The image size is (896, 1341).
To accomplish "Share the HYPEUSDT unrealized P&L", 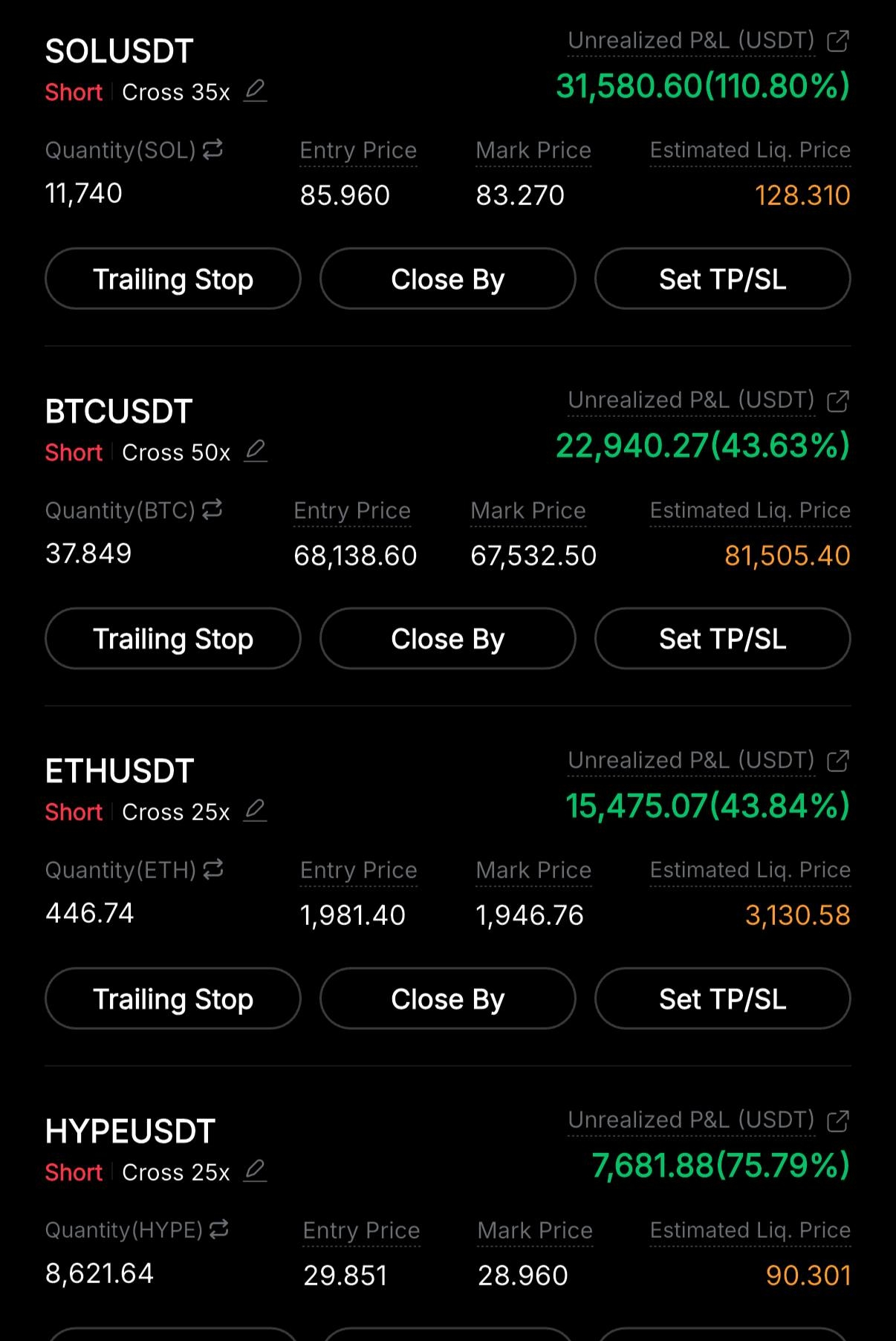I will [838, 1120].
